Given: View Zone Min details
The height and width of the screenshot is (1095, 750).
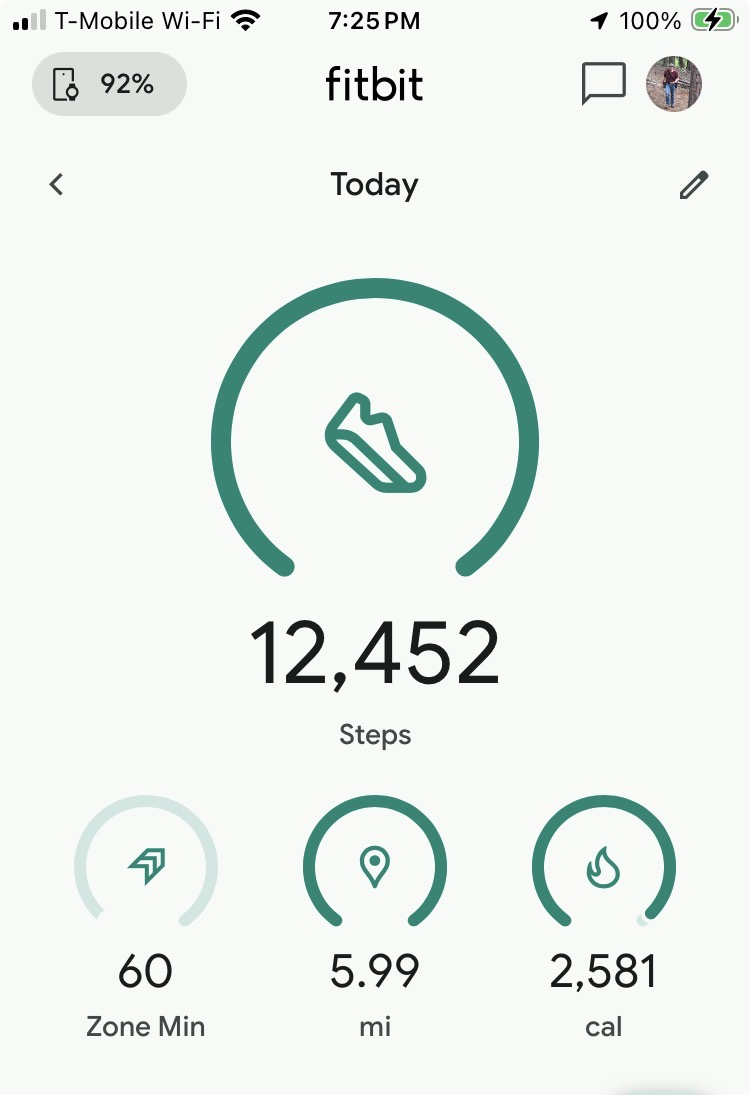Looking at the screenshot, I should point(146,866).
